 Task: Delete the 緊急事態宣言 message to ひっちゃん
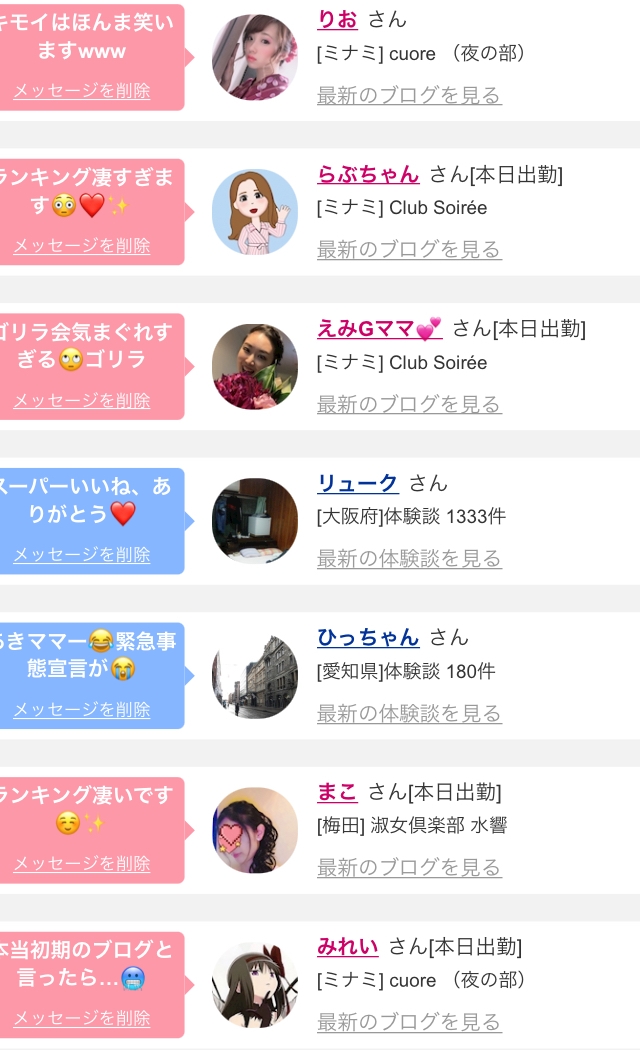pos(82,709)
